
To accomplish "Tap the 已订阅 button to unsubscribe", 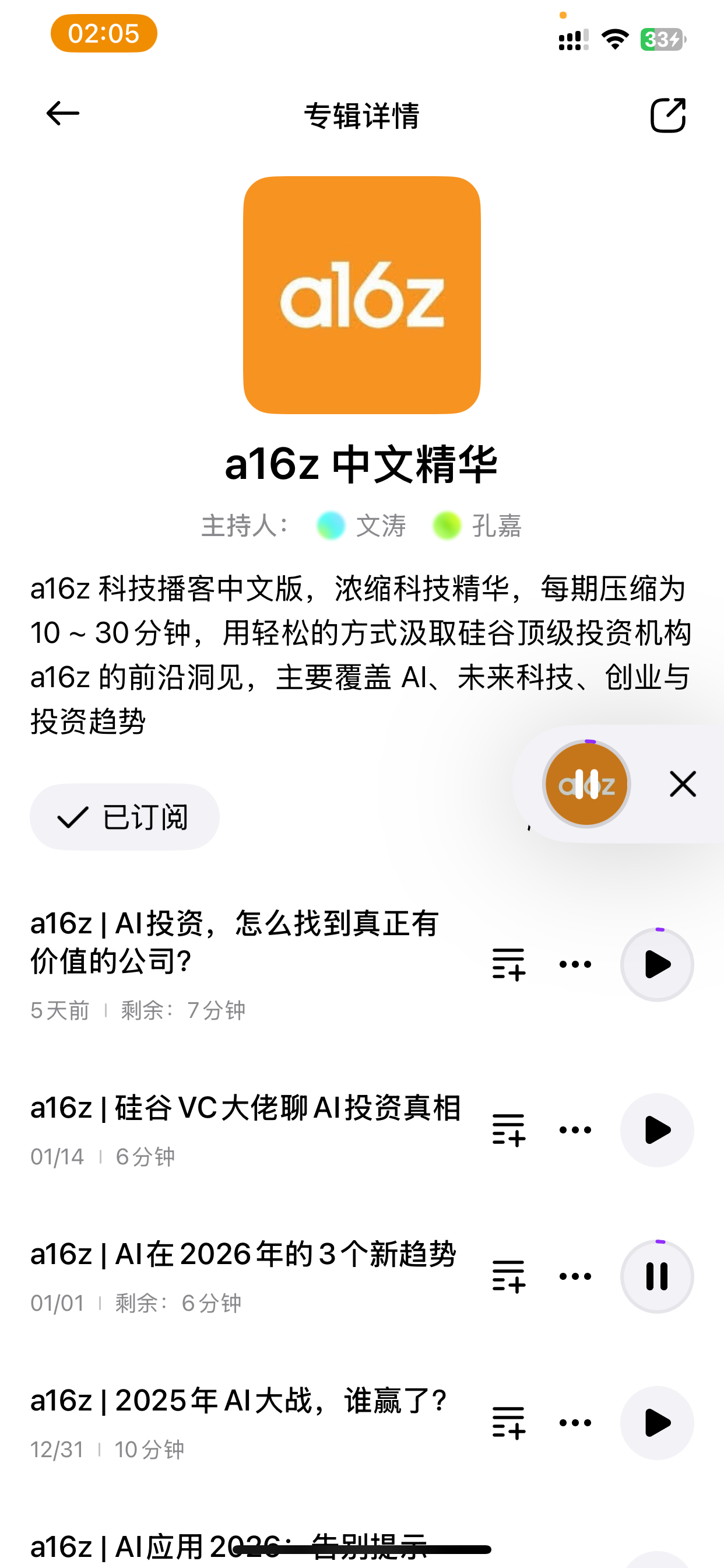I will [125, 817].
